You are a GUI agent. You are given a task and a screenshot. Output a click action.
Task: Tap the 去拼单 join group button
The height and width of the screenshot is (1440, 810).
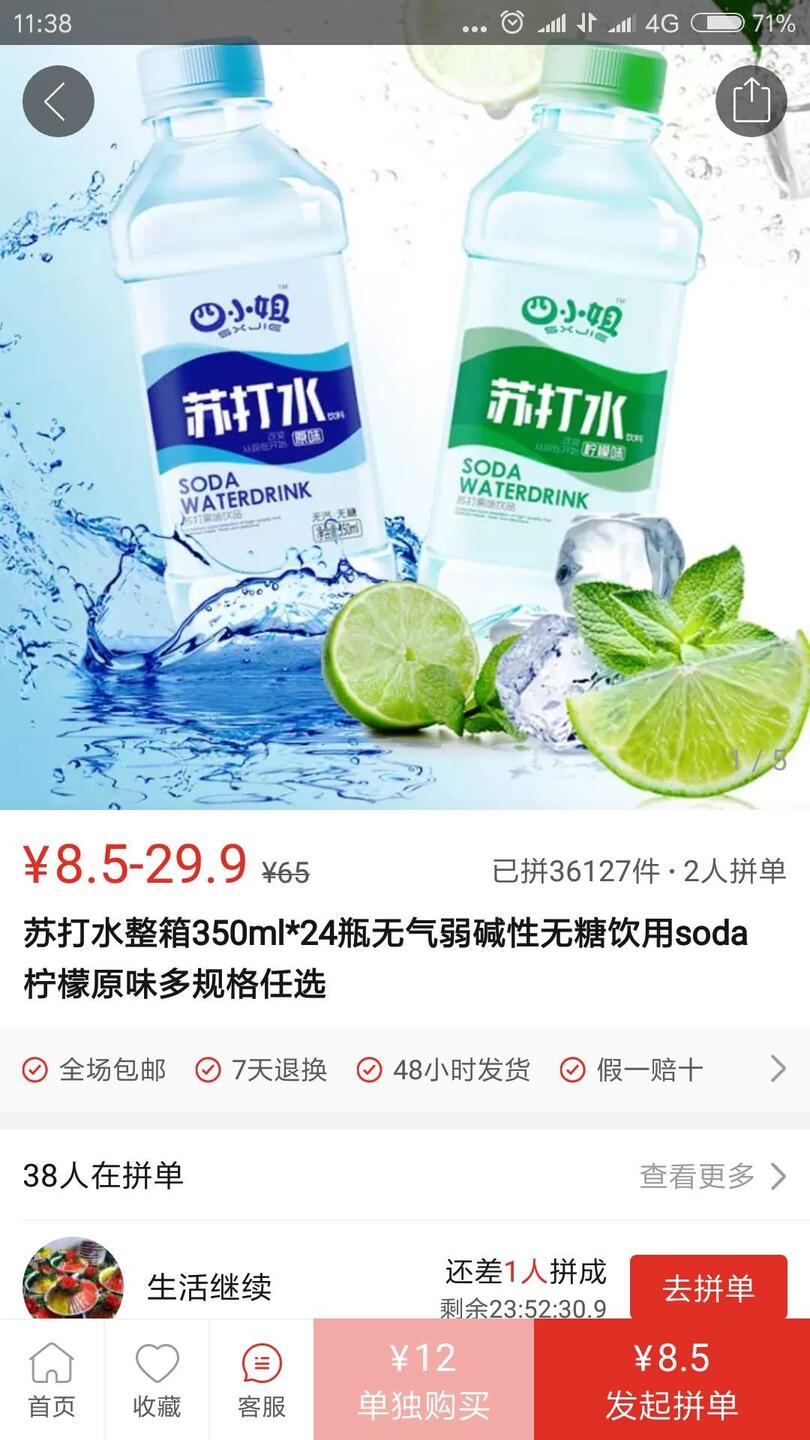[x=708, y=1288]
